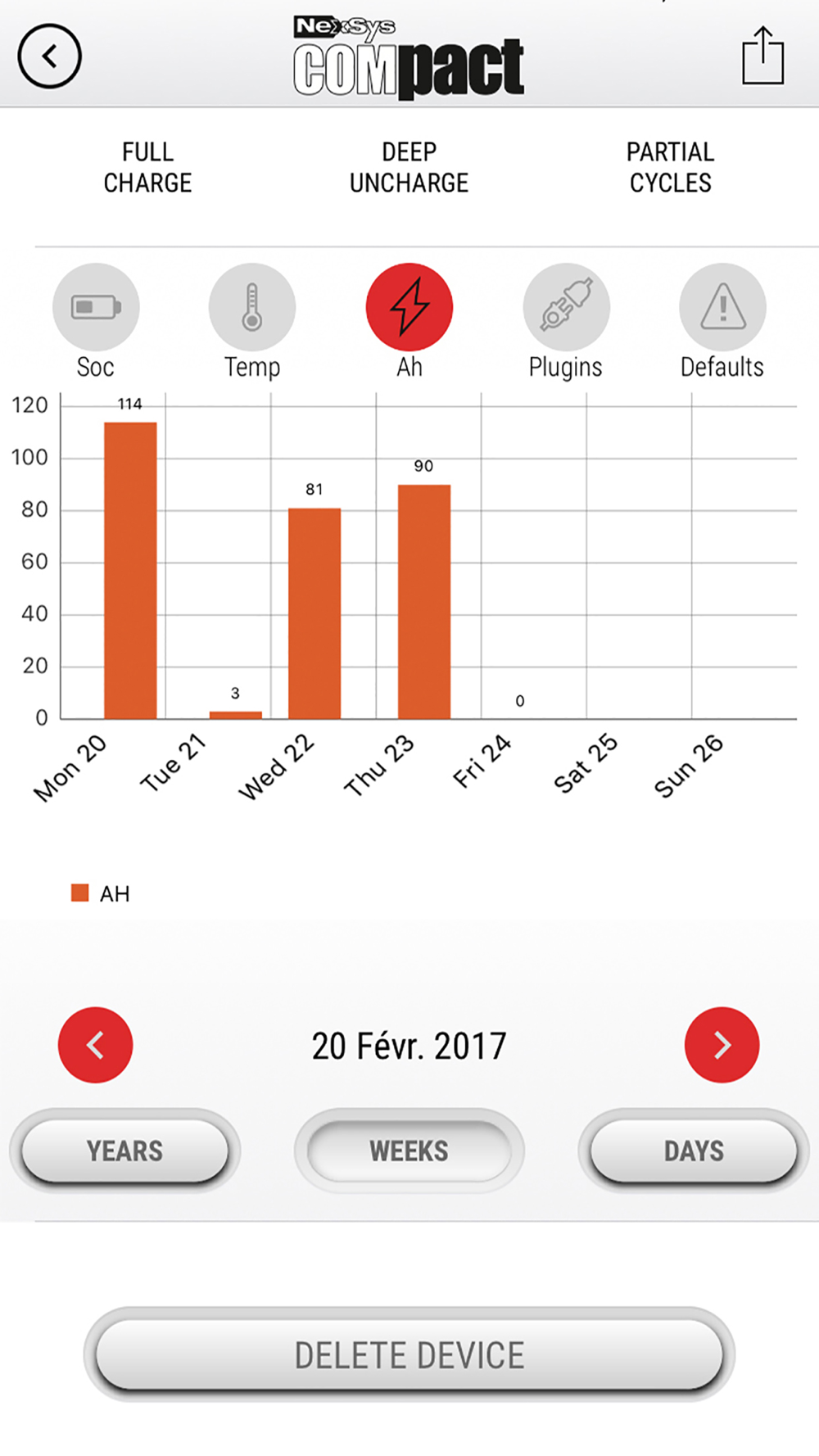Show the Temp graph
Viewport: 819px width, 1456px height.
(x=252, y=308)
